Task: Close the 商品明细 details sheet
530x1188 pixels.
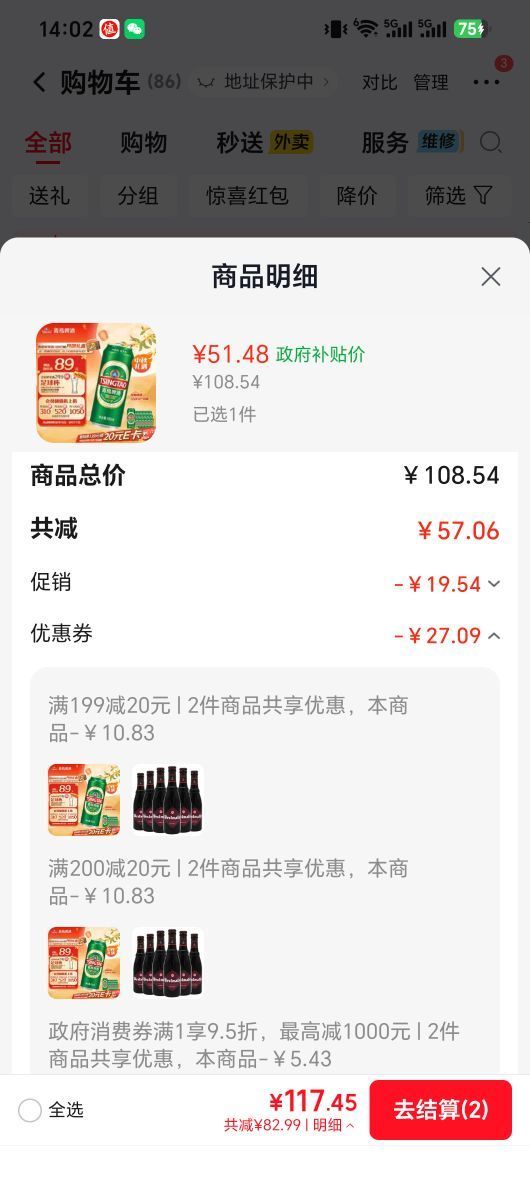Action: tap(491, 277)
